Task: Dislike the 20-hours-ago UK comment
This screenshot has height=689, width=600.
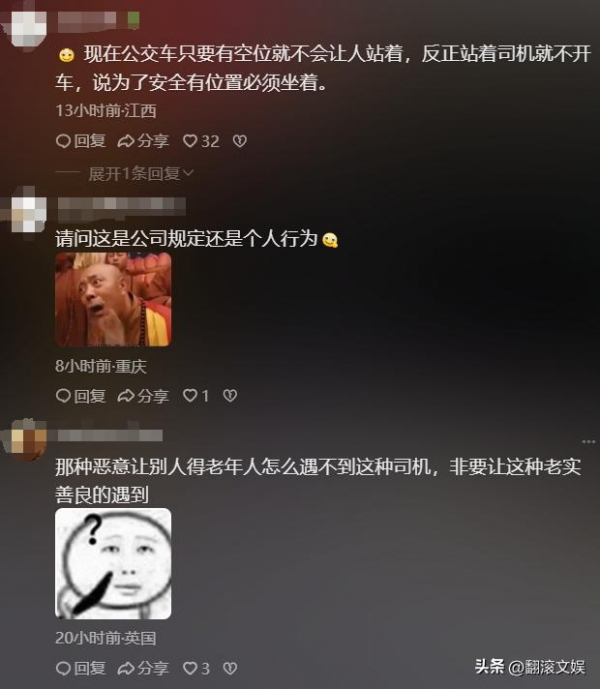Action: [x=230, y=667]
